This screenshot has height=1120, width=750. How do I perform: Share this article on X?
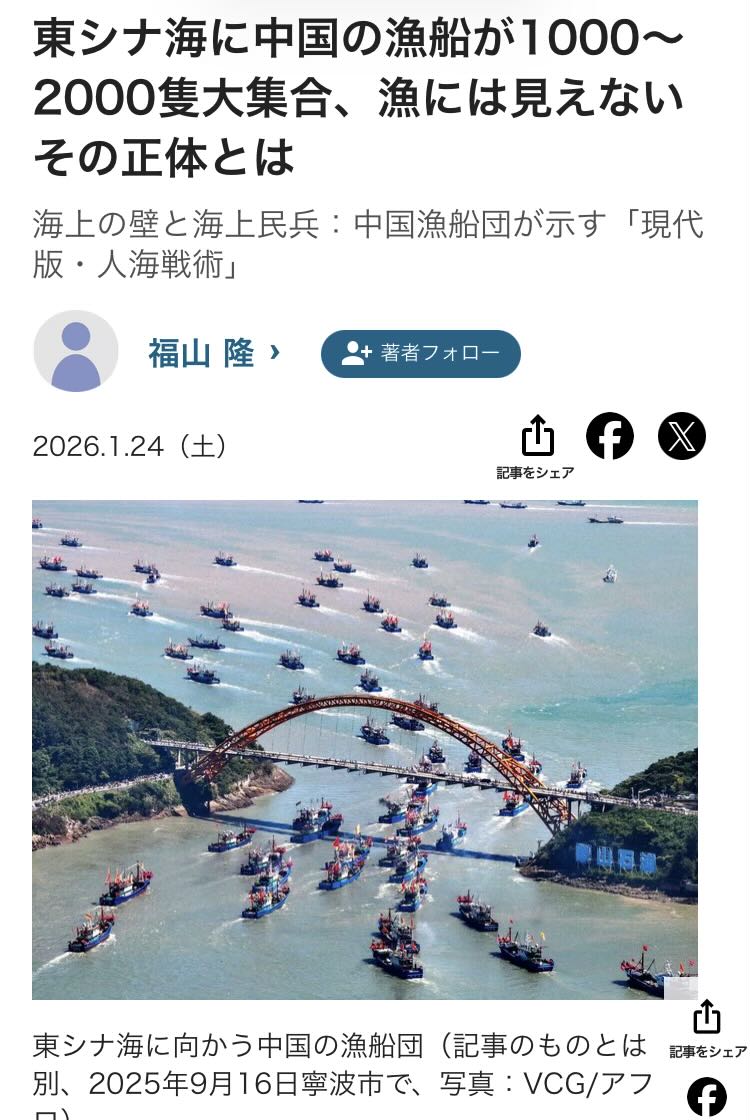pyautogui.click(x=681, y=436)
